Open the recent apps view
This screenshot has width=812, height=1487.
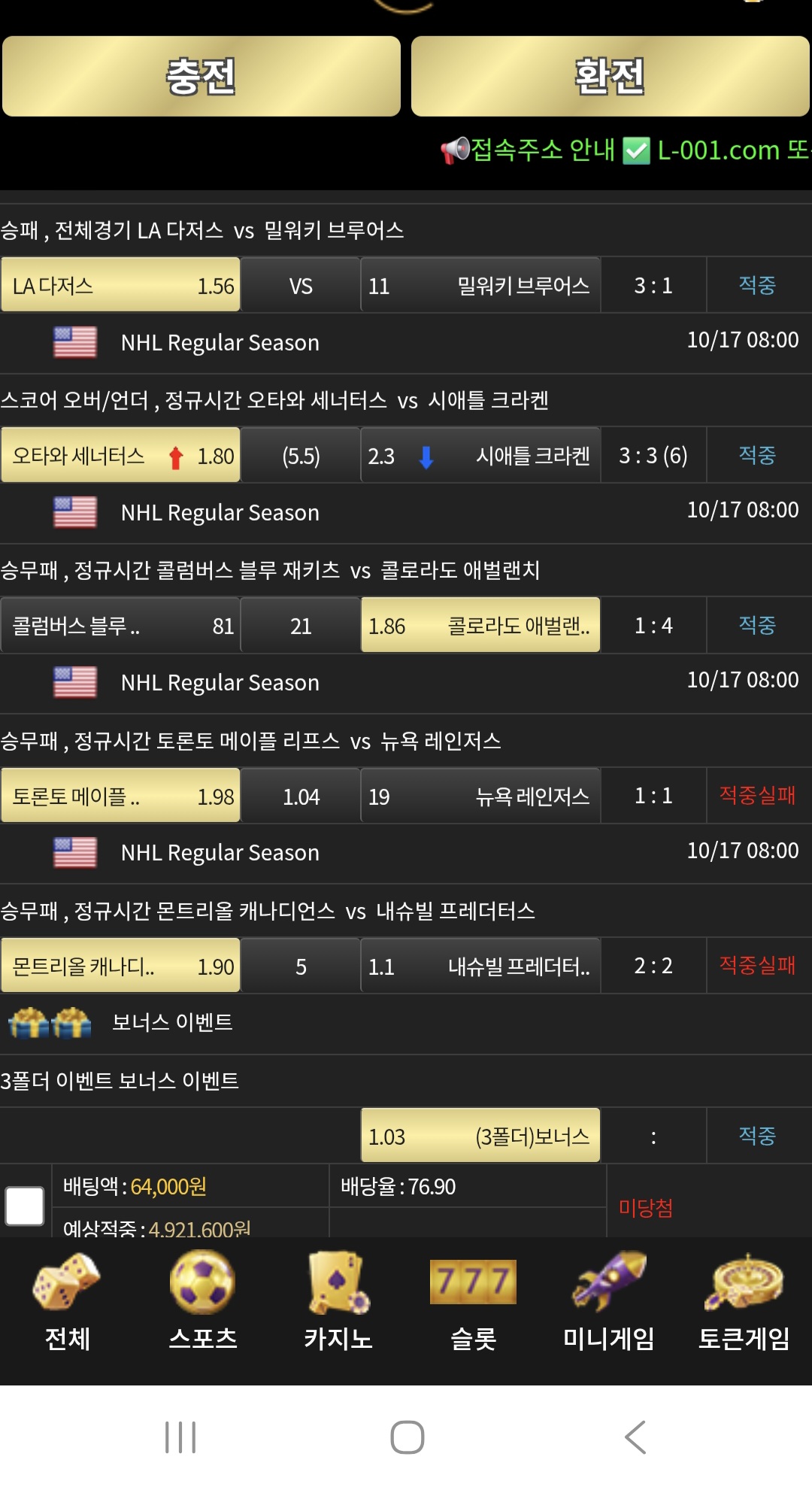coord(180,1437)
